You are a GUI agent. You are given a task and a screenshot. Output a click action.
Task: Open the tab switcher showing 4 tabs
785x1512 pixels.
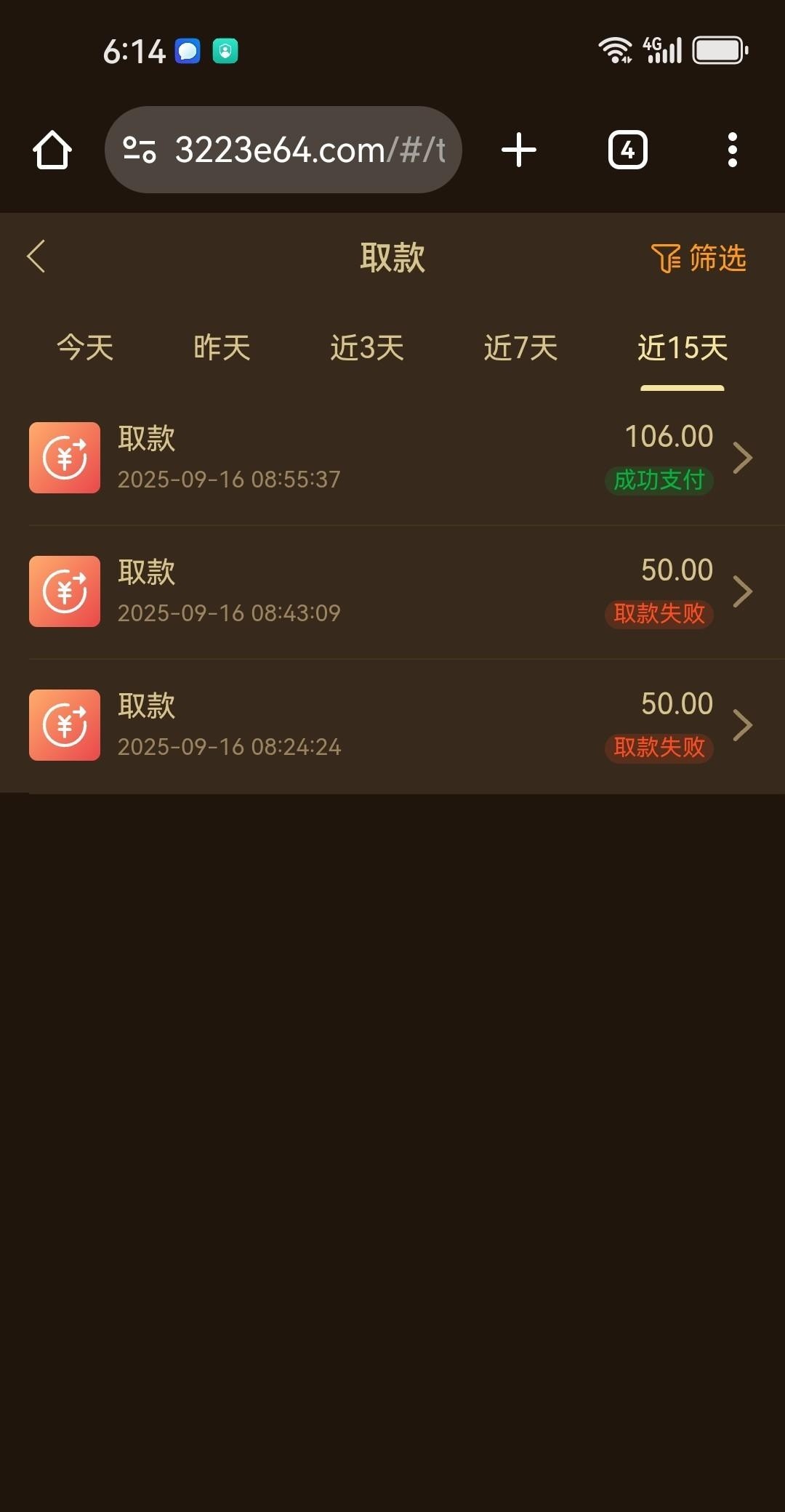coord(627,150)
